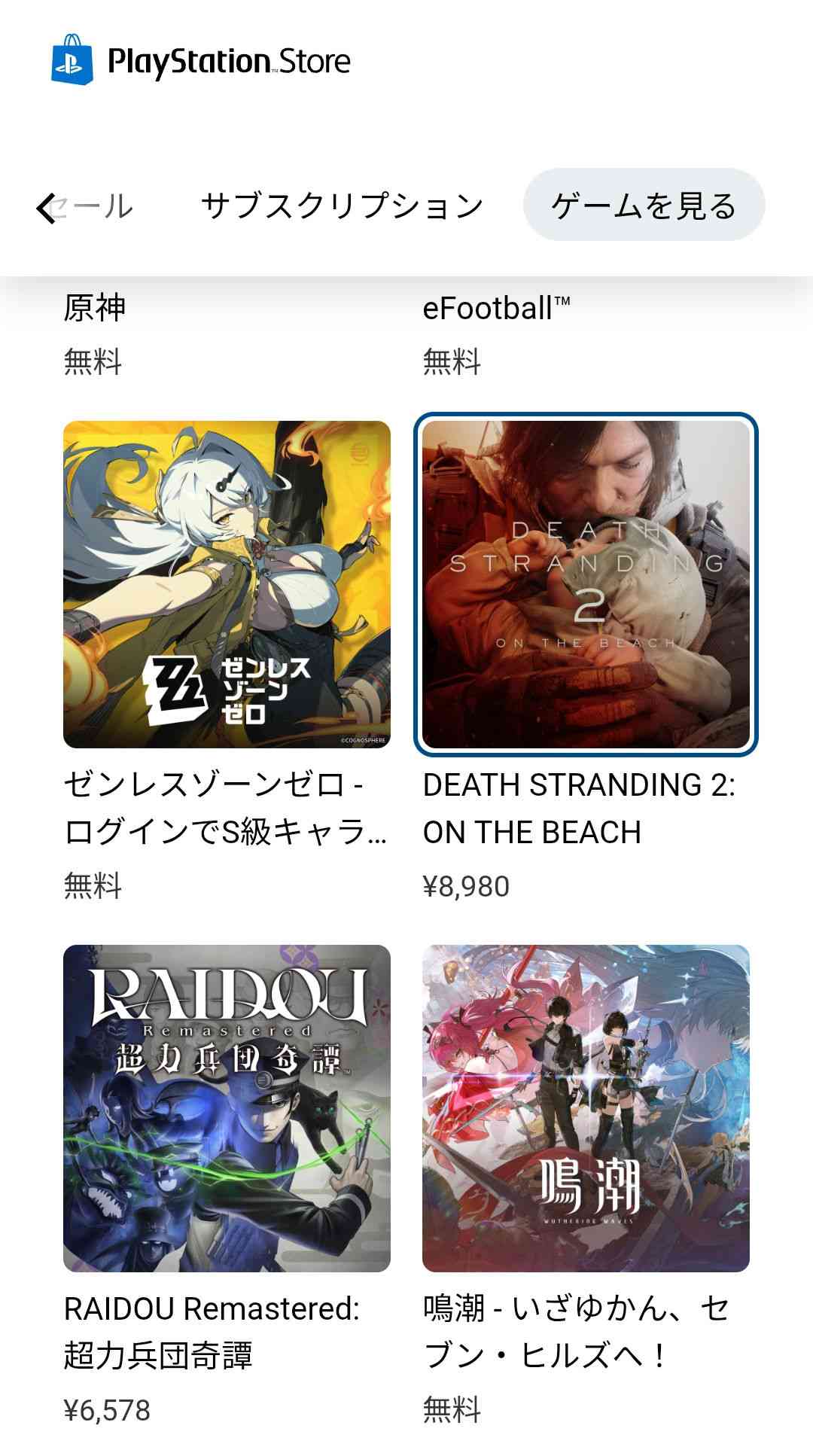Go to the PlayStation Store home logo
Viewport: 813px width, 1456px height.
[x=201, y=60]
